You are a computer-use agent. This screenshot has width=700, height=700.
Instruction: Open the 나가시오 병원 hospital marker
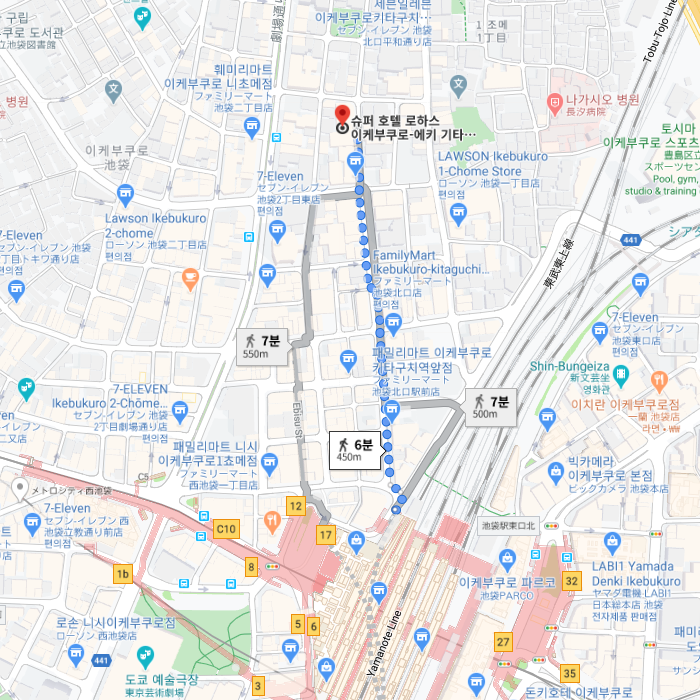(555, 101)
